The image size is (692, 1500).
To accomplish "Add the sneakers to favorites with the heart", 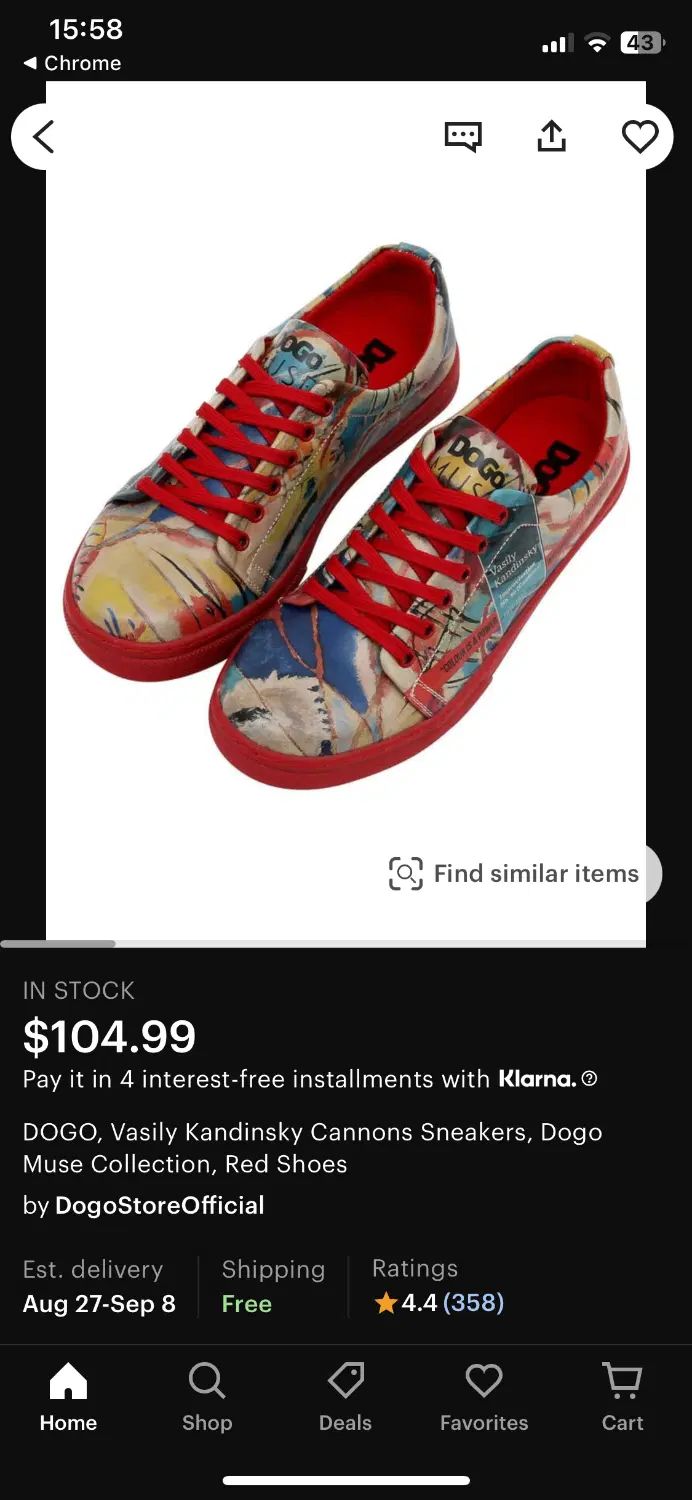I will click(640, 137).
